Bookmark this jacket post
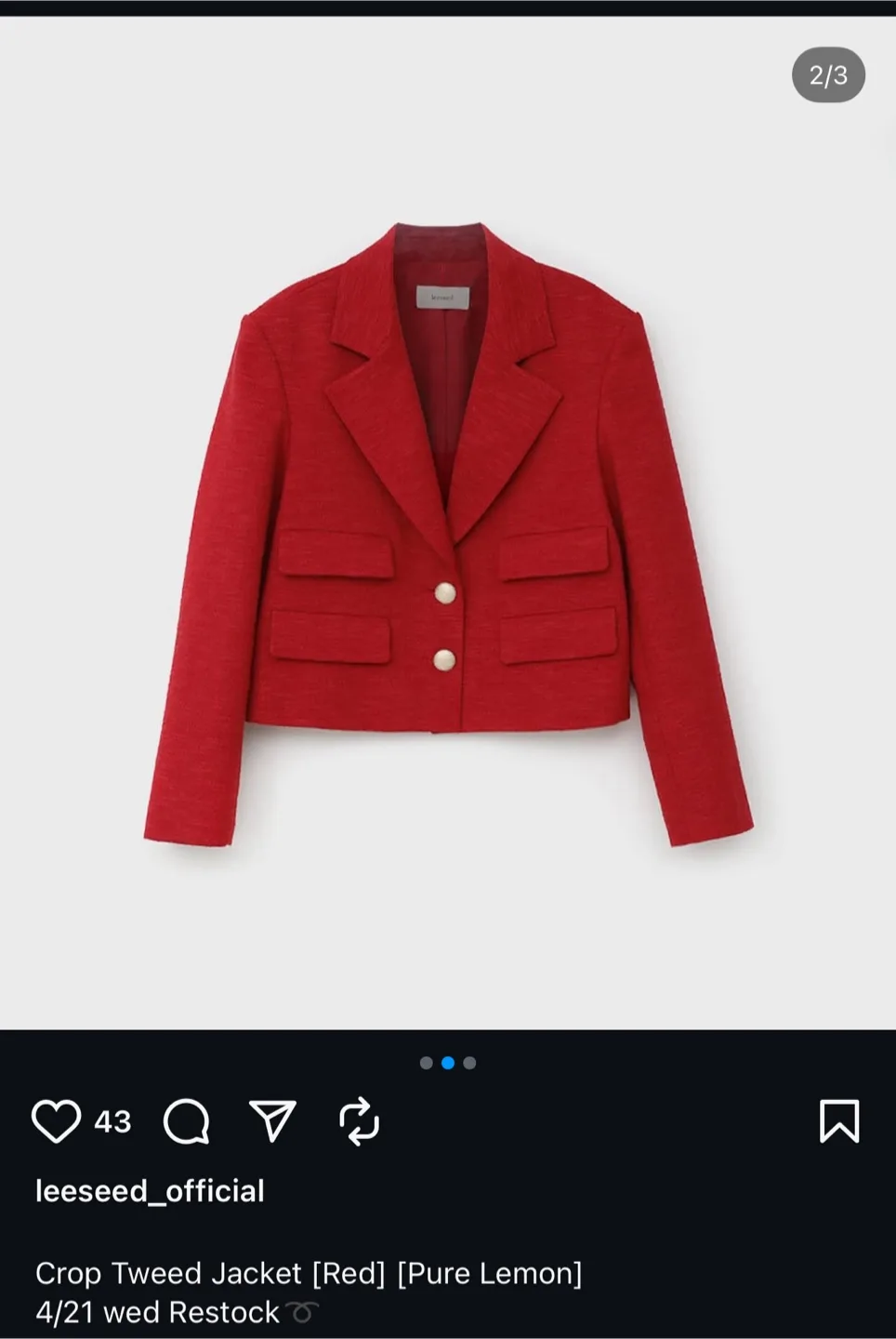Viewport: 896px width, 1339px height. point(838,1120)
